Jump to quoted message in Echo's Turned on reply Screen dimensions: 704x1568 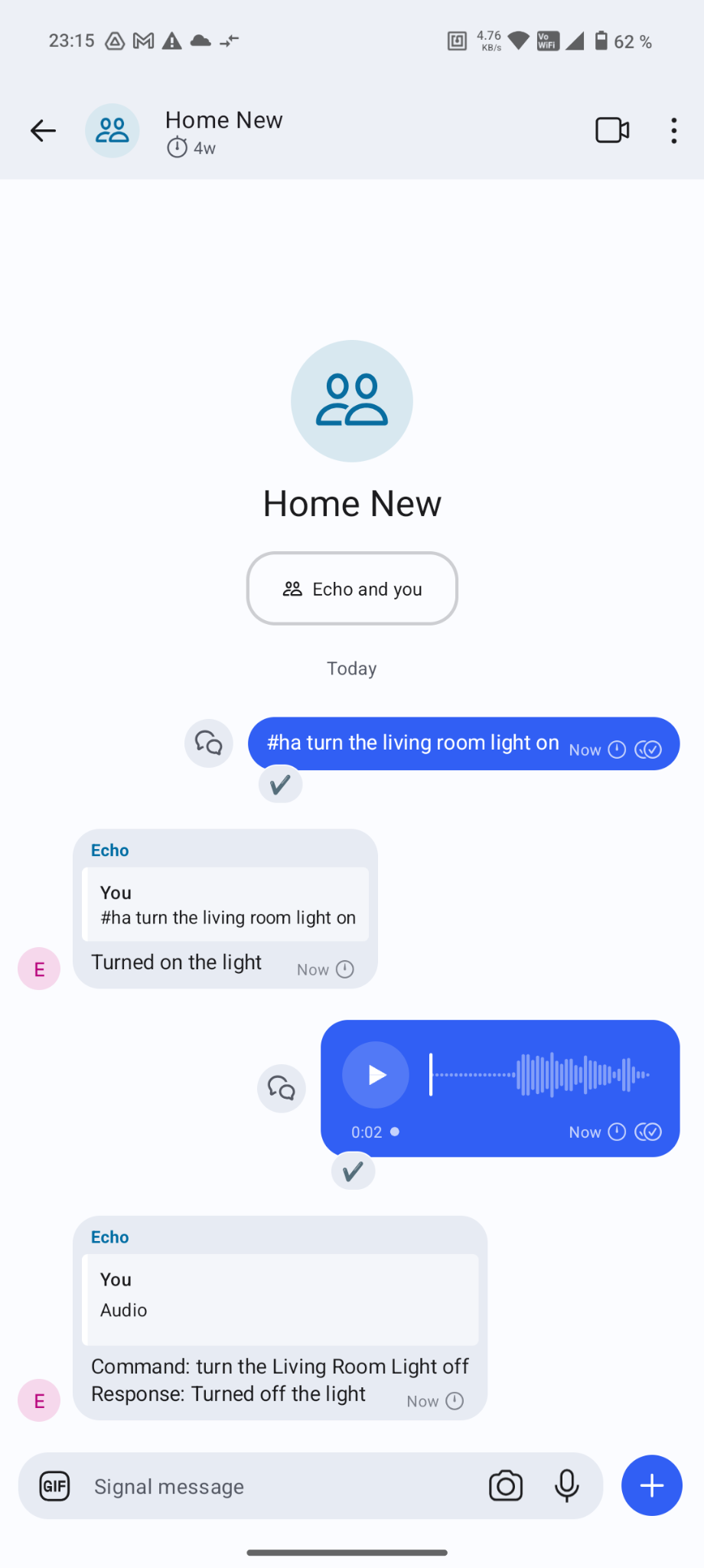pyautogui.click(x=226, y=904)
